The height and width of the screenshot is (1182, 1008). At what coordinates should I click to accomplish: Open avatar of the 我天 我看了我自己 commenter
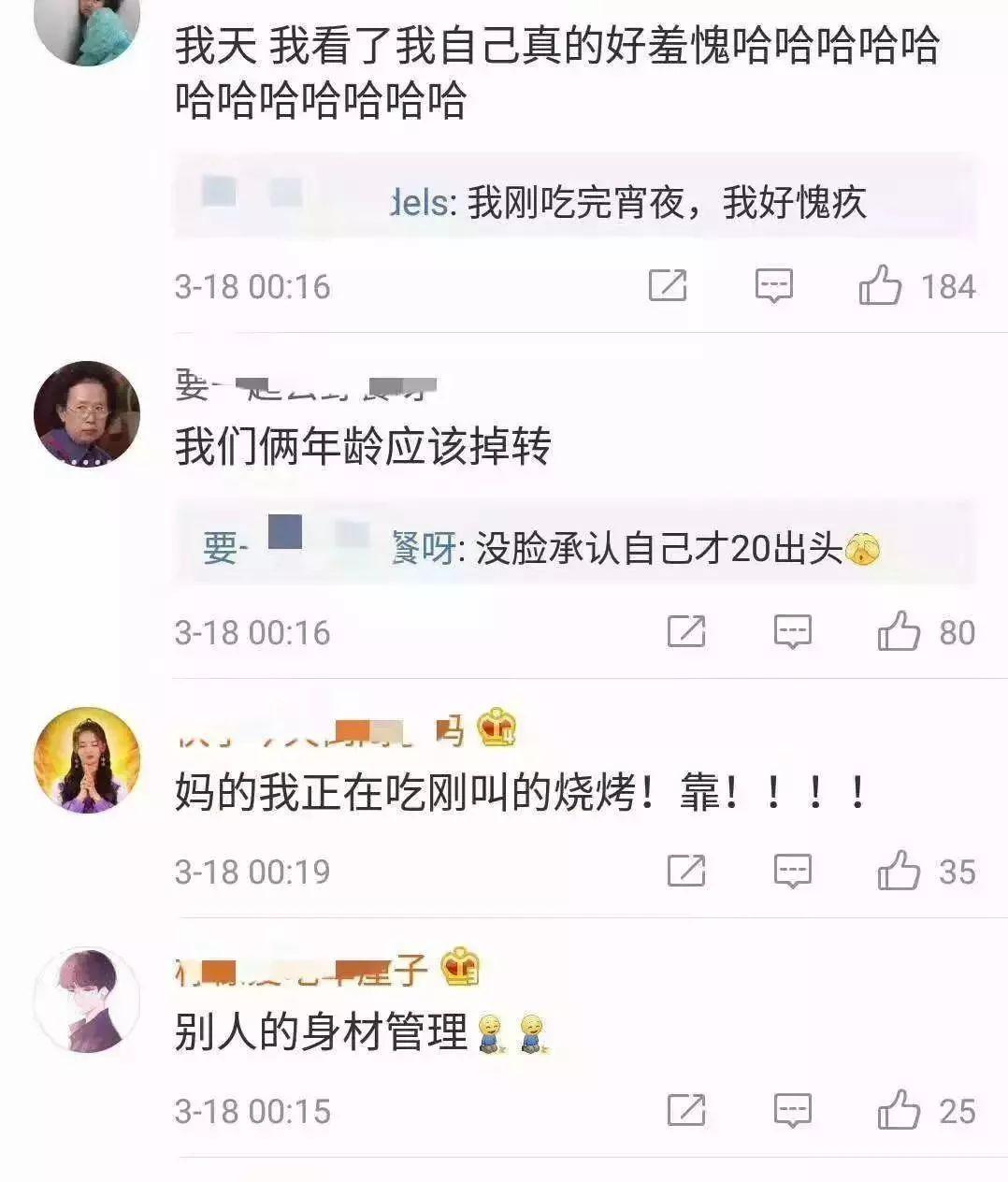coord(87,26)
